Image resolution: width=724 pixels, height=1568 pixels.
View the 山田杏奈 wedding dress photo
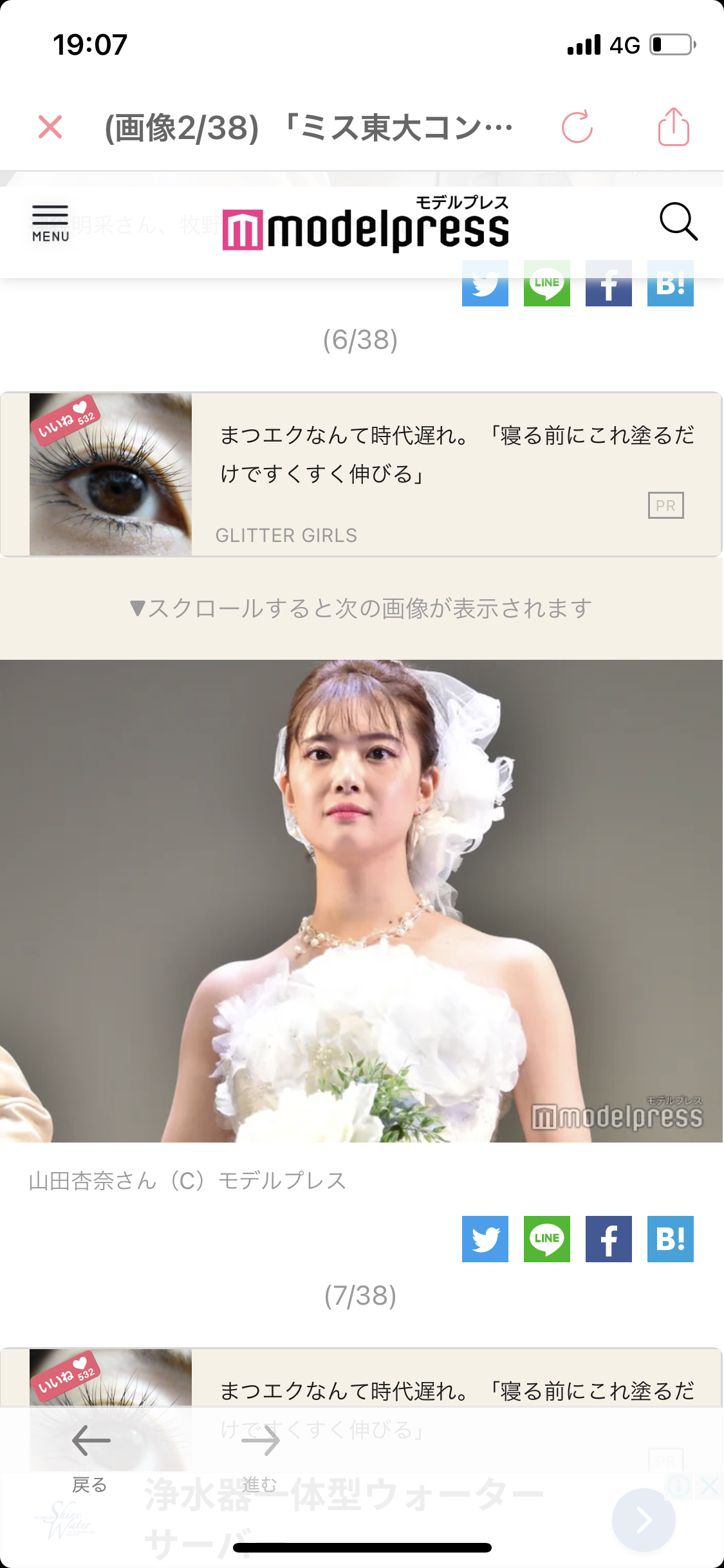360,901
